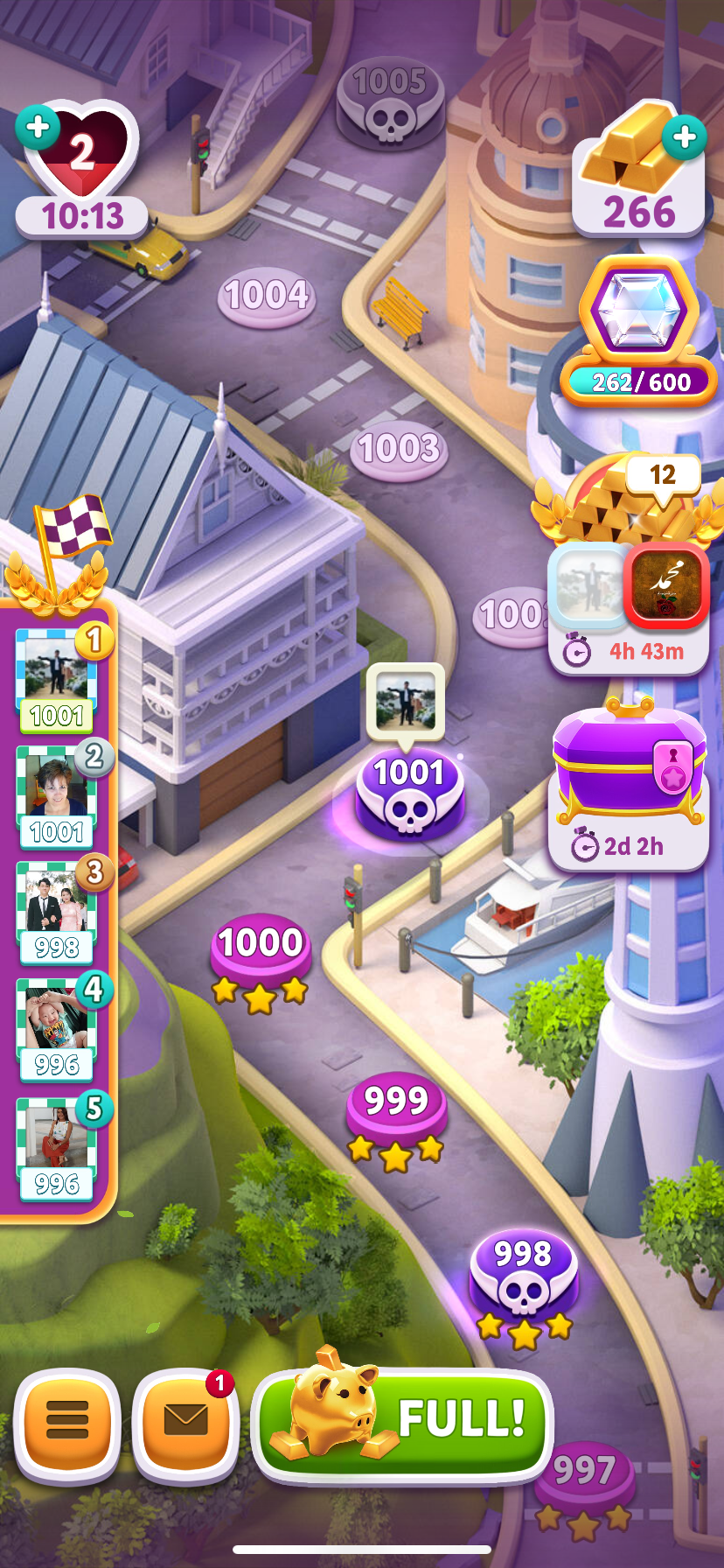Replay level 997
724x1568 pixels.
point(584,1479)
